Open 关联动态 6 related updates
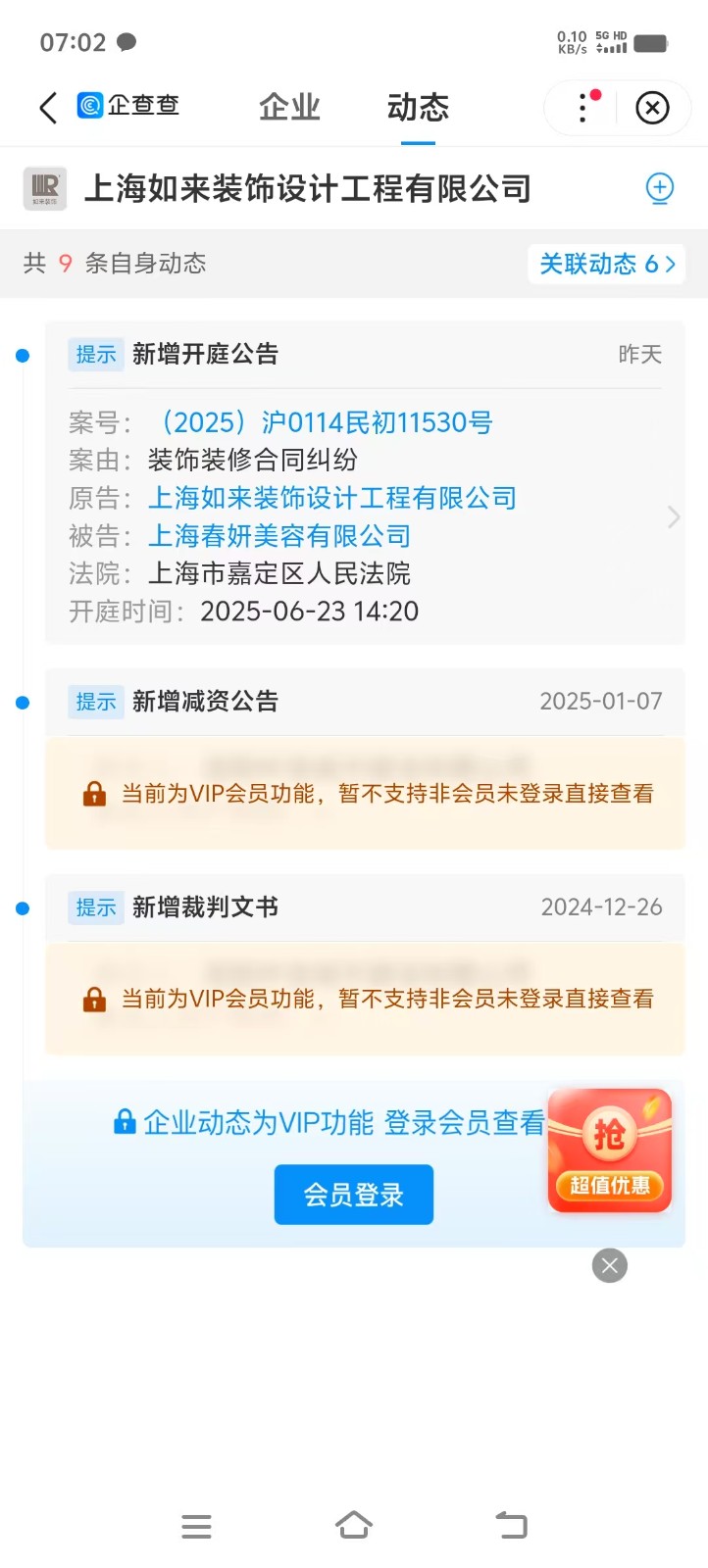708x1568 pixels. [x=606, y=264]
